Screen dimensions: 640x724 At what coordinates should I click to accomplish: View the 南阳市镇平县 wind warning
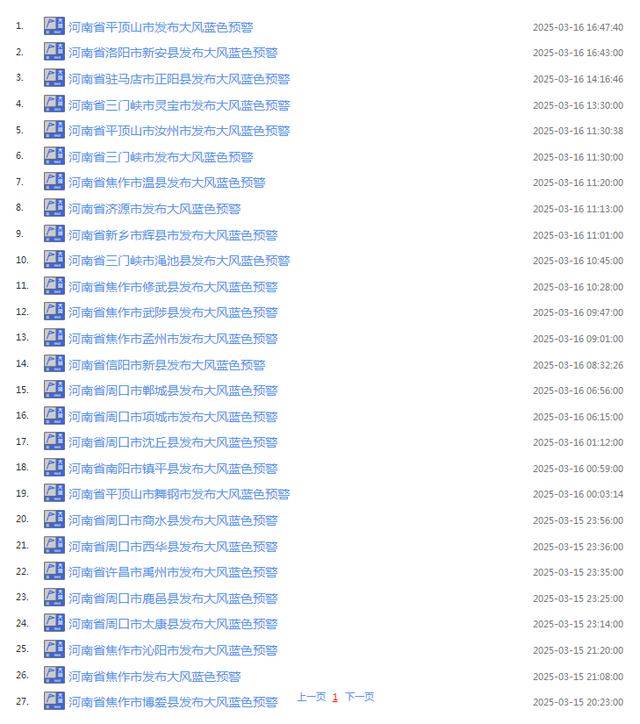tap(172, 468)
